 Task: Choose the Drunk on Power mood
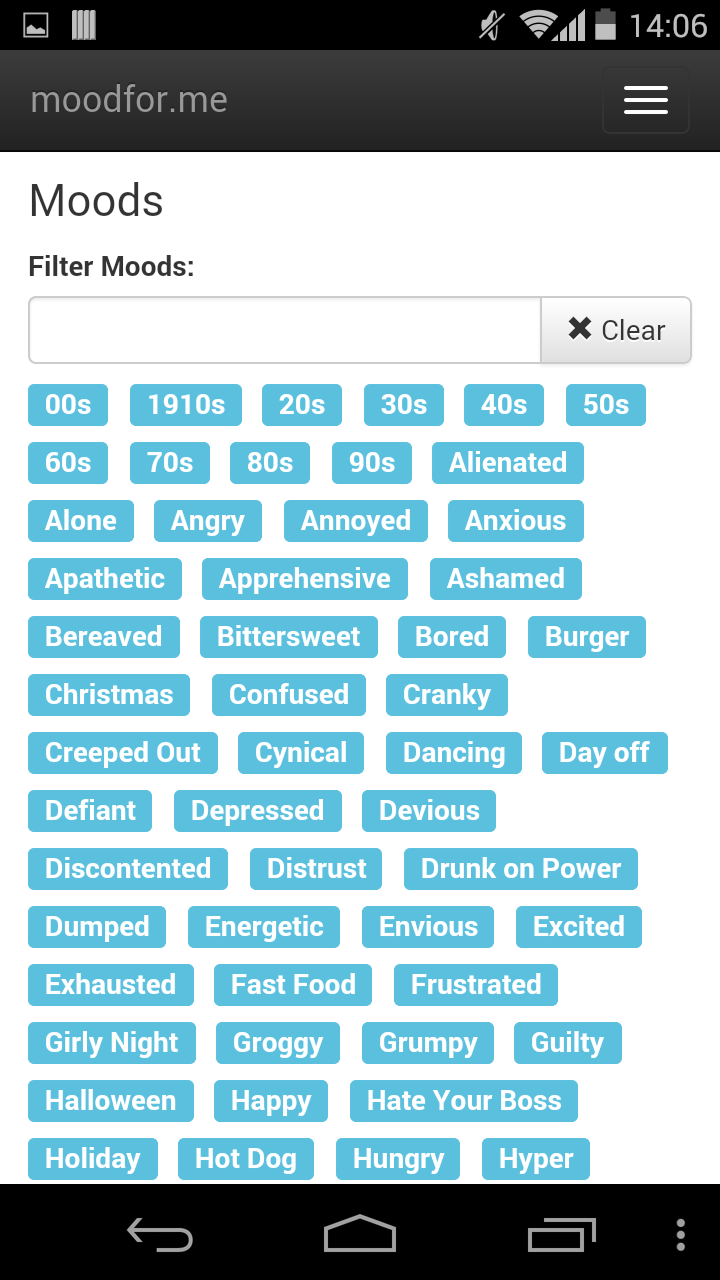coord(521,869)
